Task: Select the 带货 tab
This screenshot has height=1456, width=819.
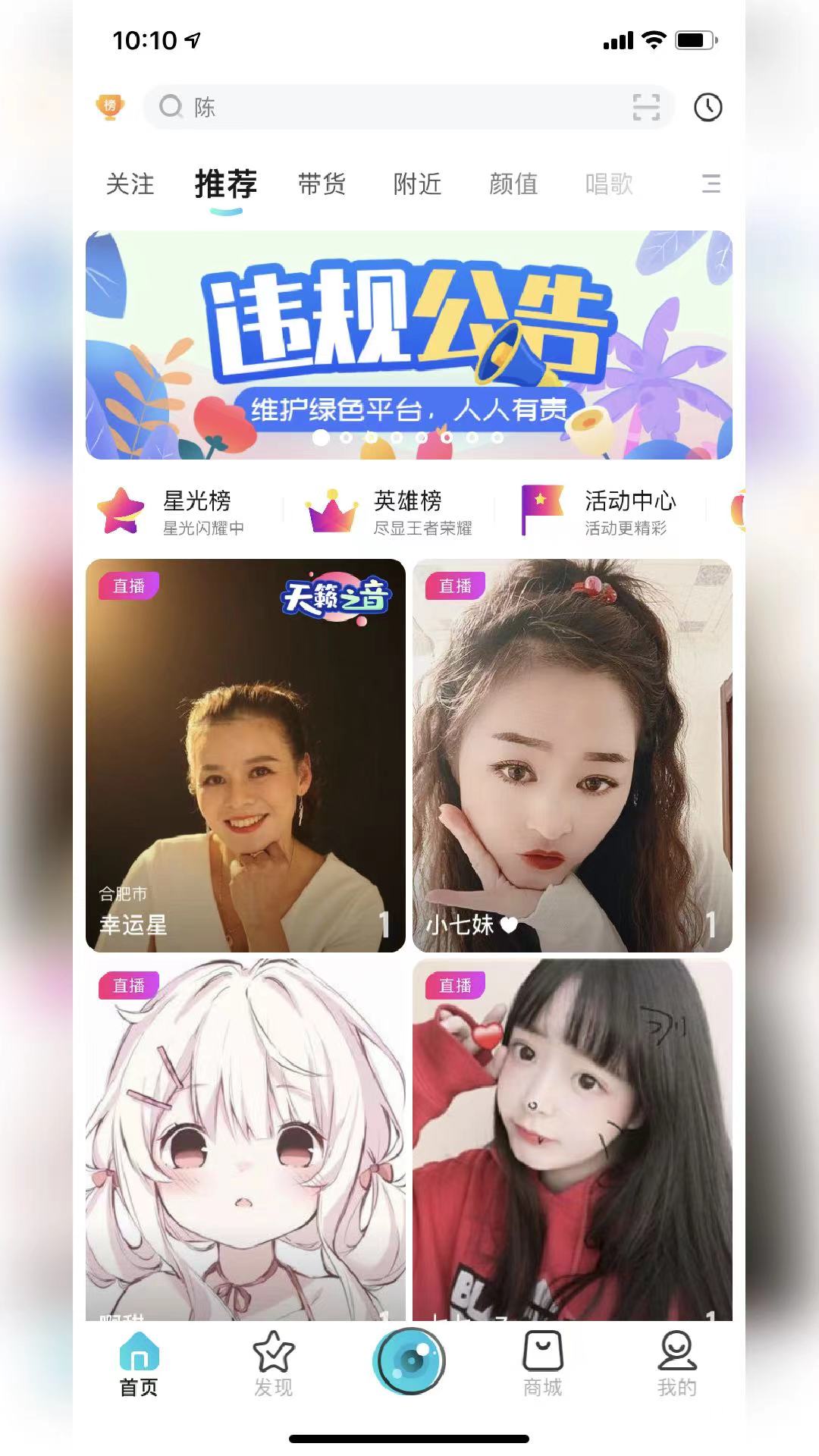Action: [x=322, y=184]
